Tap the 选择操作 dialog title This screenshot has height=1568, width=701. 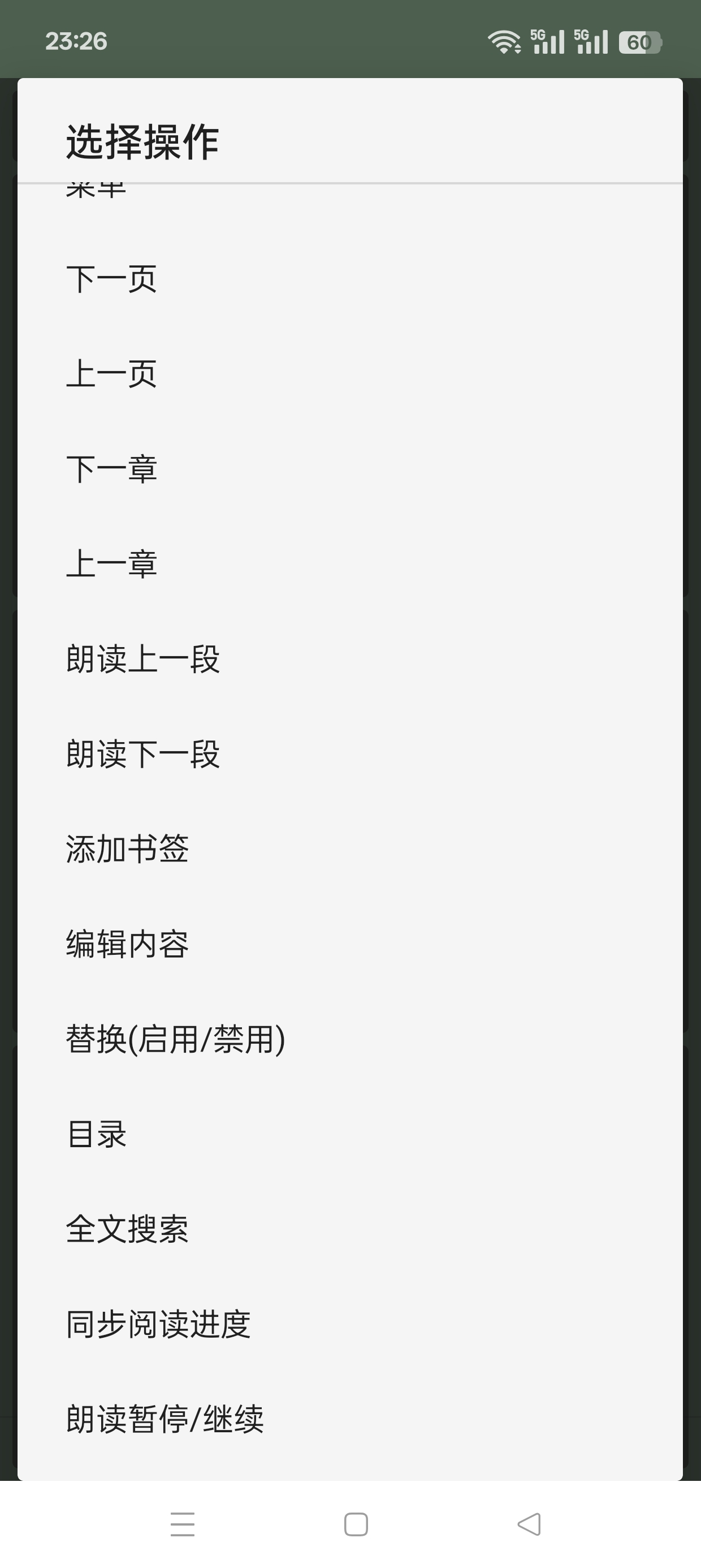(143, 141)
